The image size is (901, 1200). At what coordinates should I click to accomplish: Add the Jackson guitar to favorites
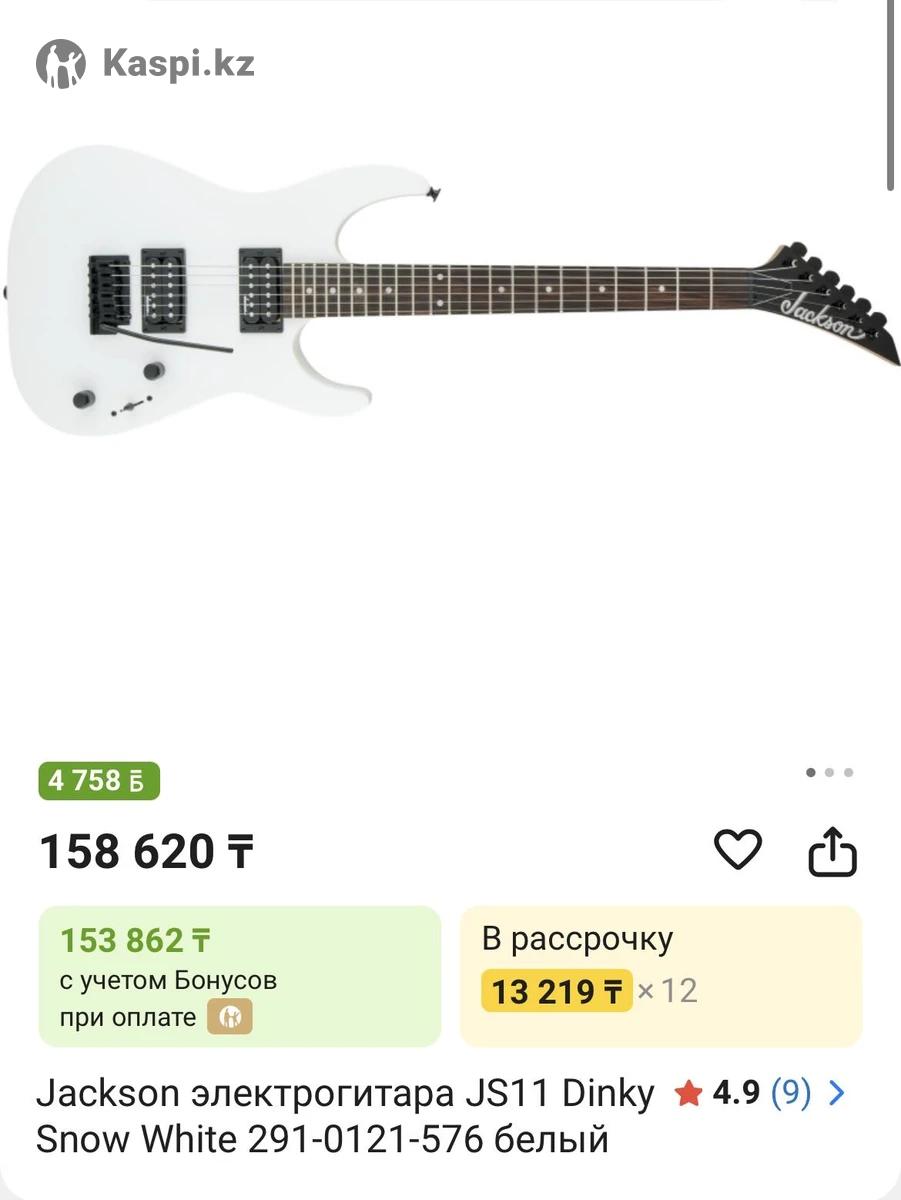(738, 851)
